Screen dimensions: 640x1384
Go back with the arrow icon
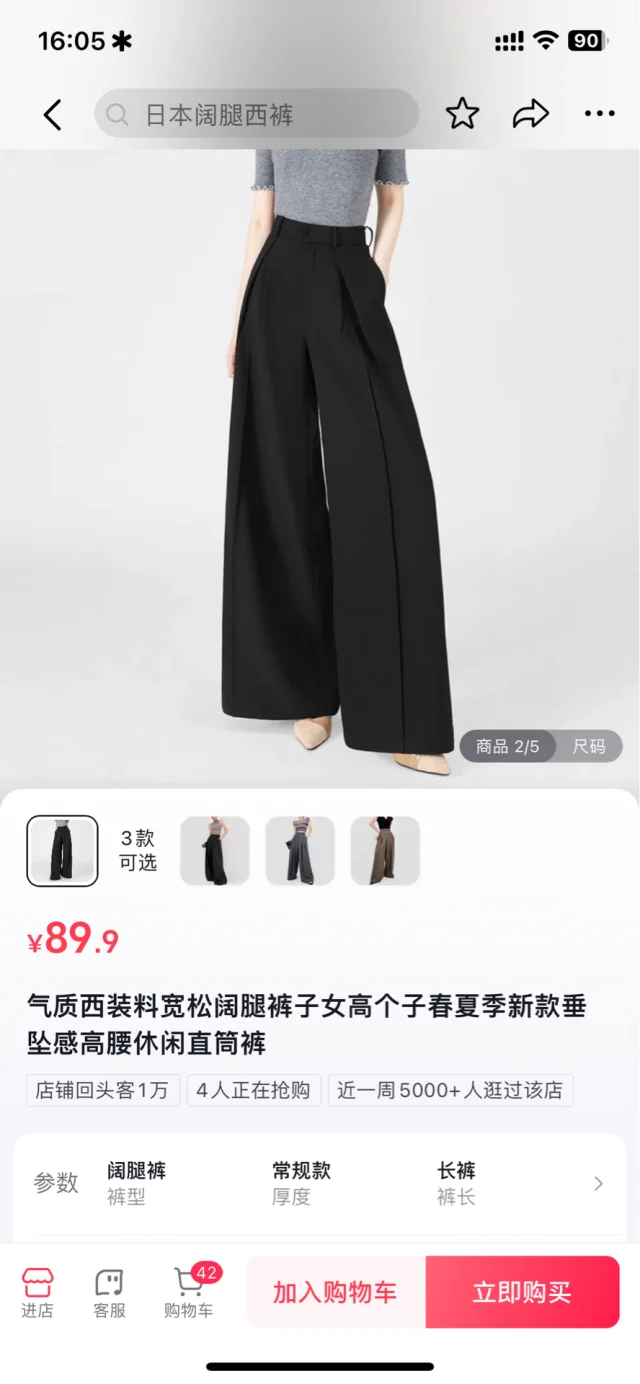[x=53, y=115]
